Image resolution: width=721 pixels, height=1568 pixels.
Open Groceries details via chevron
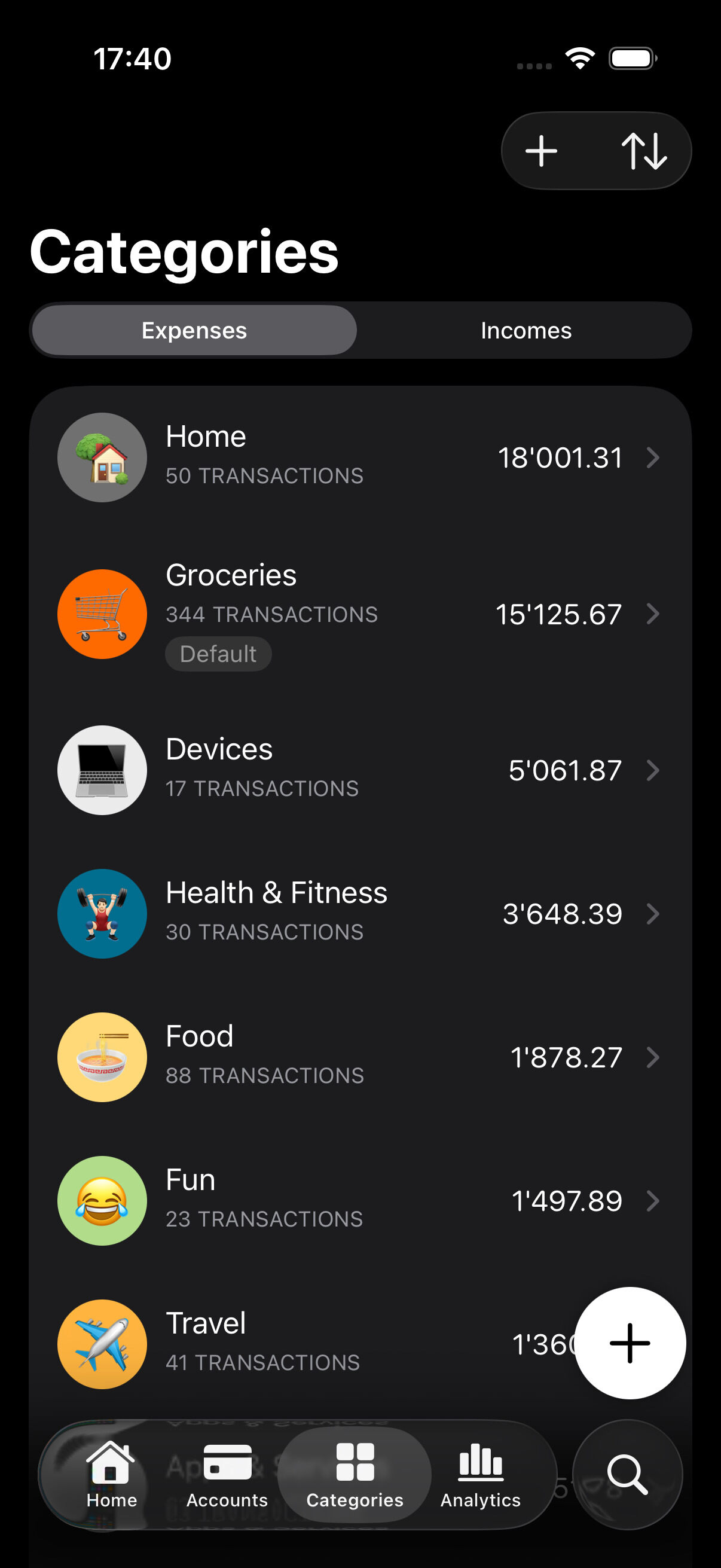(x=654, y=614)
